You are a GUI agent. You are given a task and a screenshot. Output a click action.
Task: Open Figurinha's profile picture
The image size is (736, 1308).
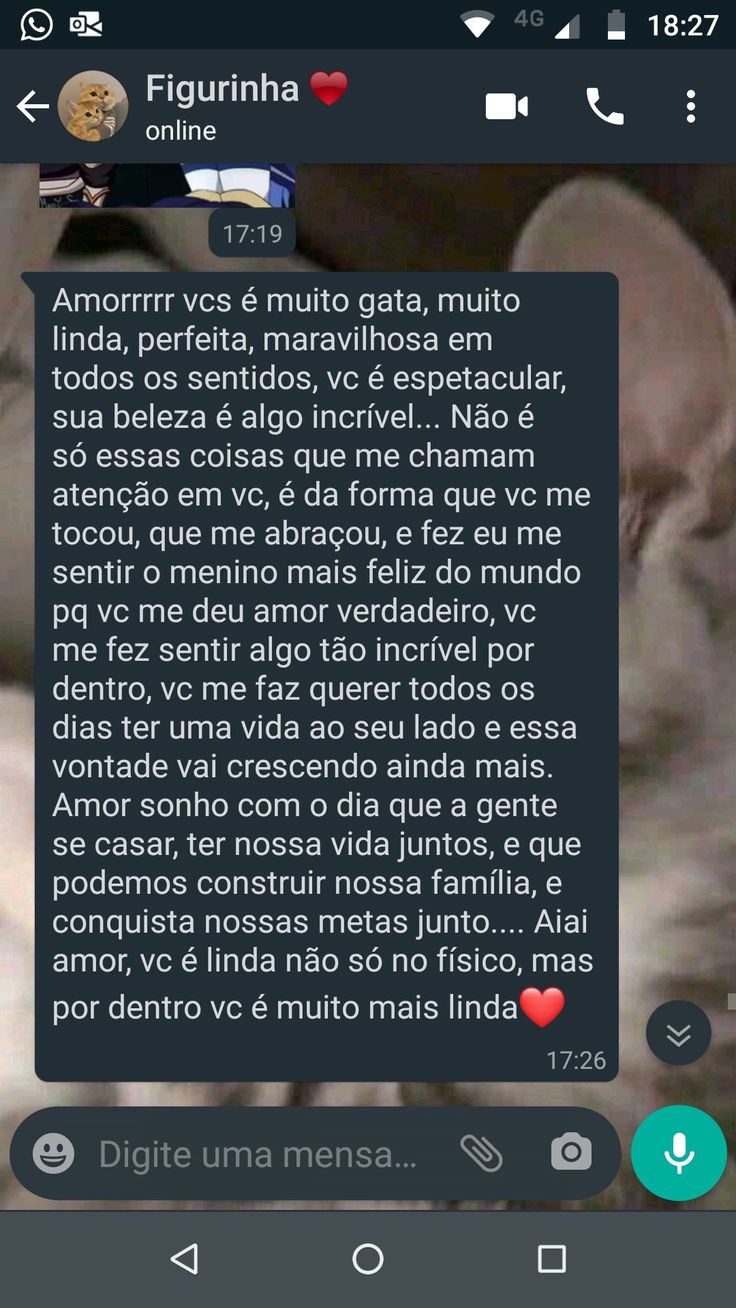93,104
